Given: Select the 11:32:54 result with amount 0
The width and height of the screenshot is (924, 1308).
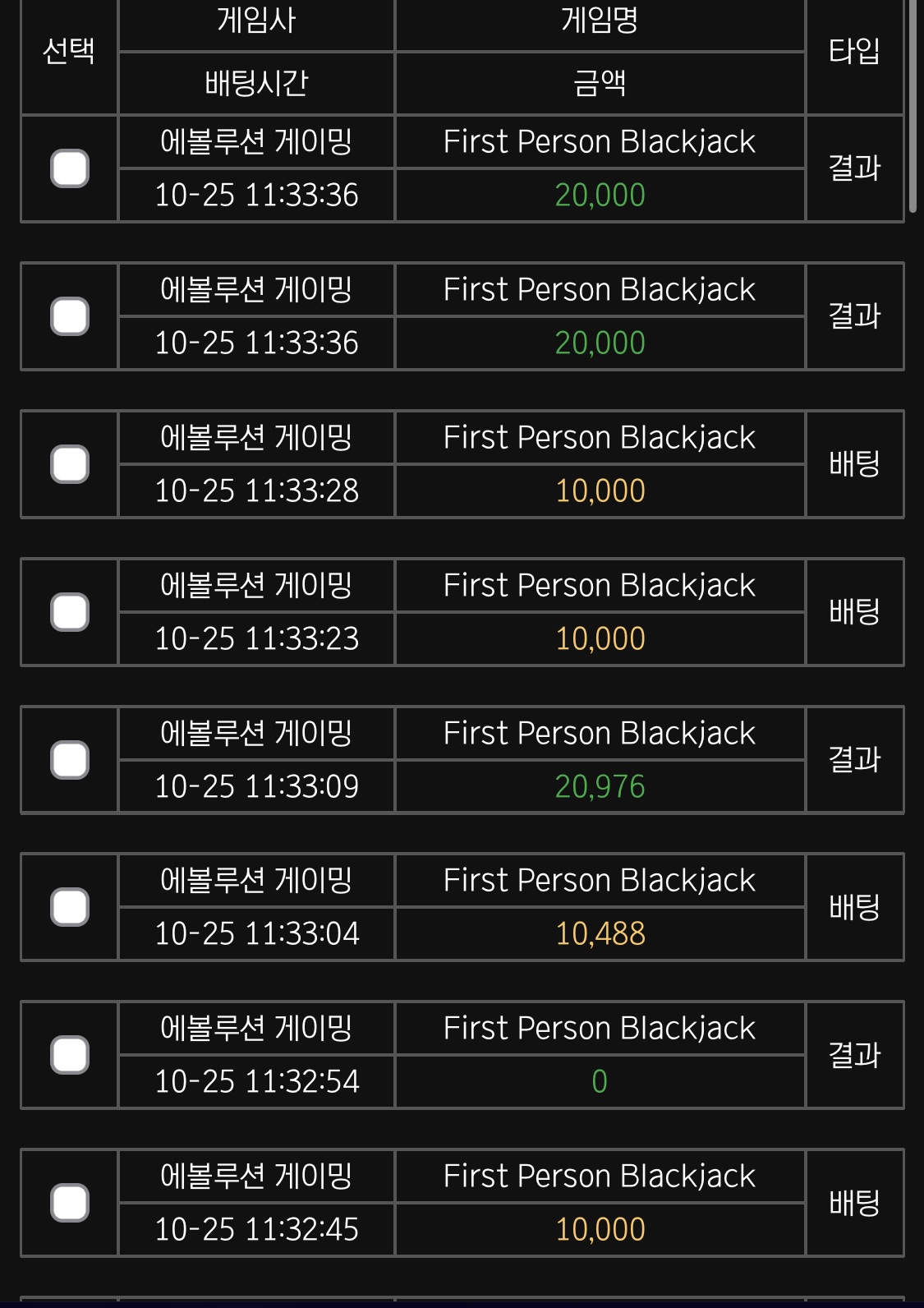Looking at the screenshot, I should pos(70,1055).
